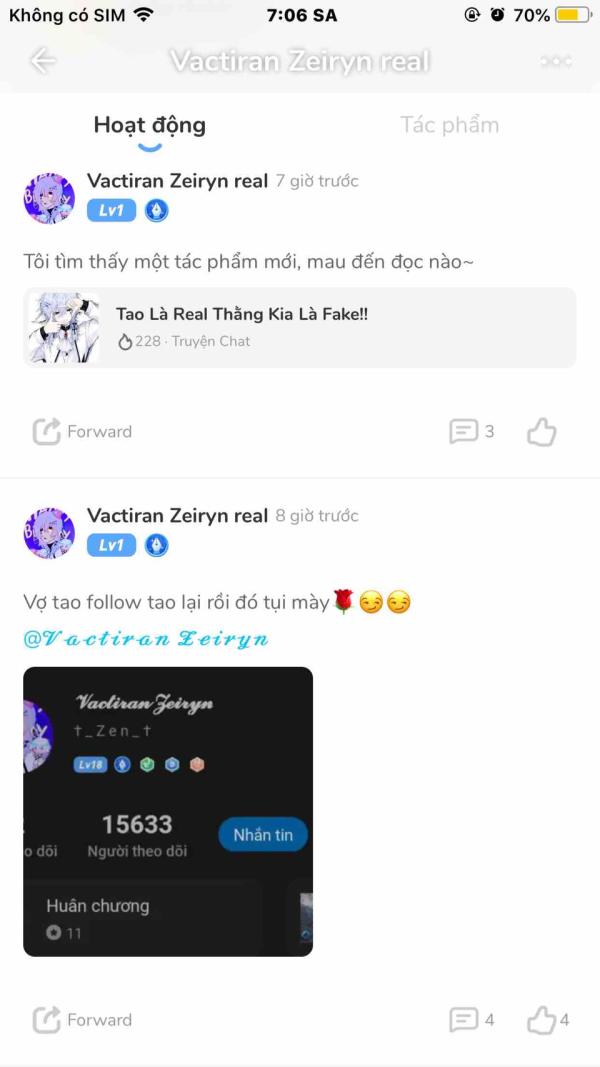Image resolution: width=600 pixels, height=1067 pixels.
Task: Open comments on the 8 giờ trước post
Action: point(471,1019)
